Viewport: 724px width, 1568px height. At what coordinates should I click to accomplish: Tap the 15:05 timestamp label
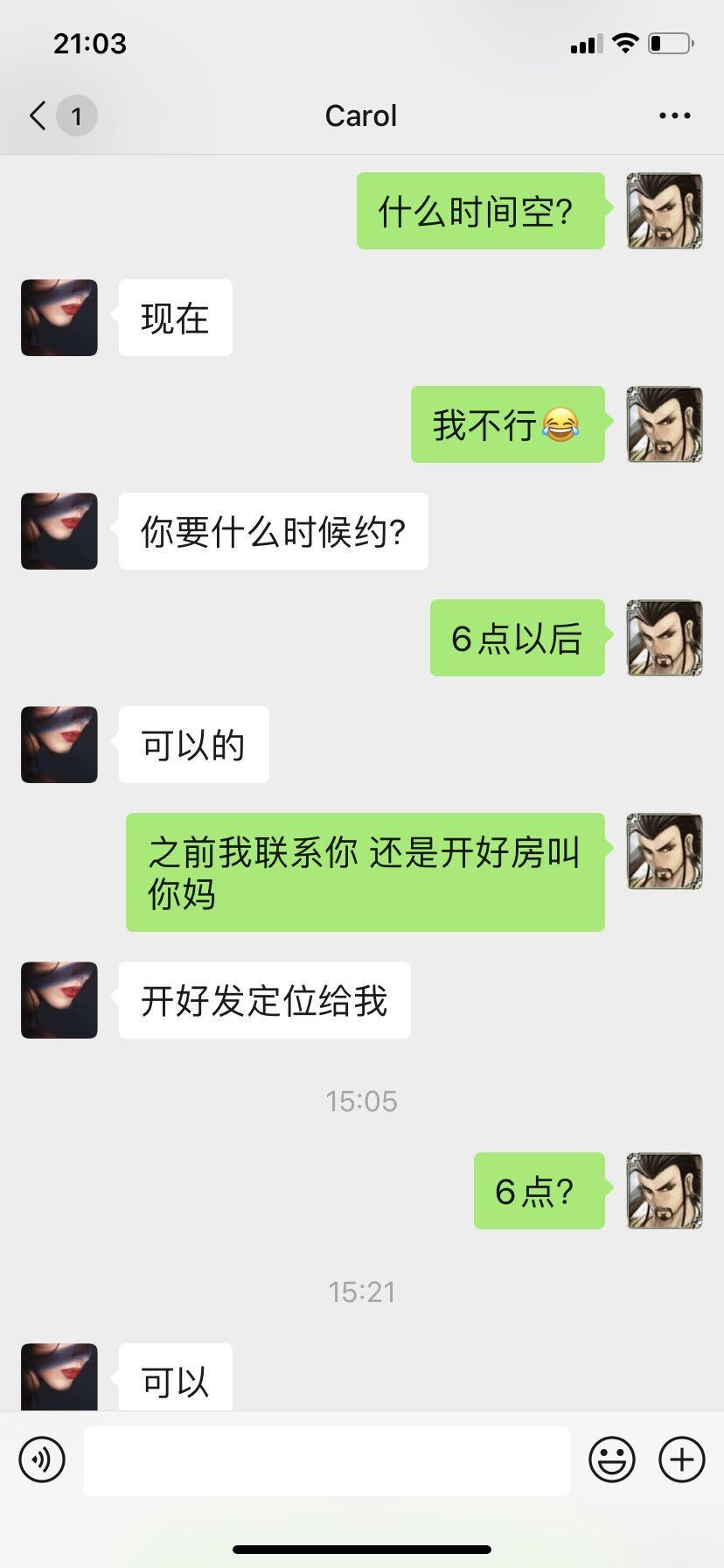(361, 1100)
